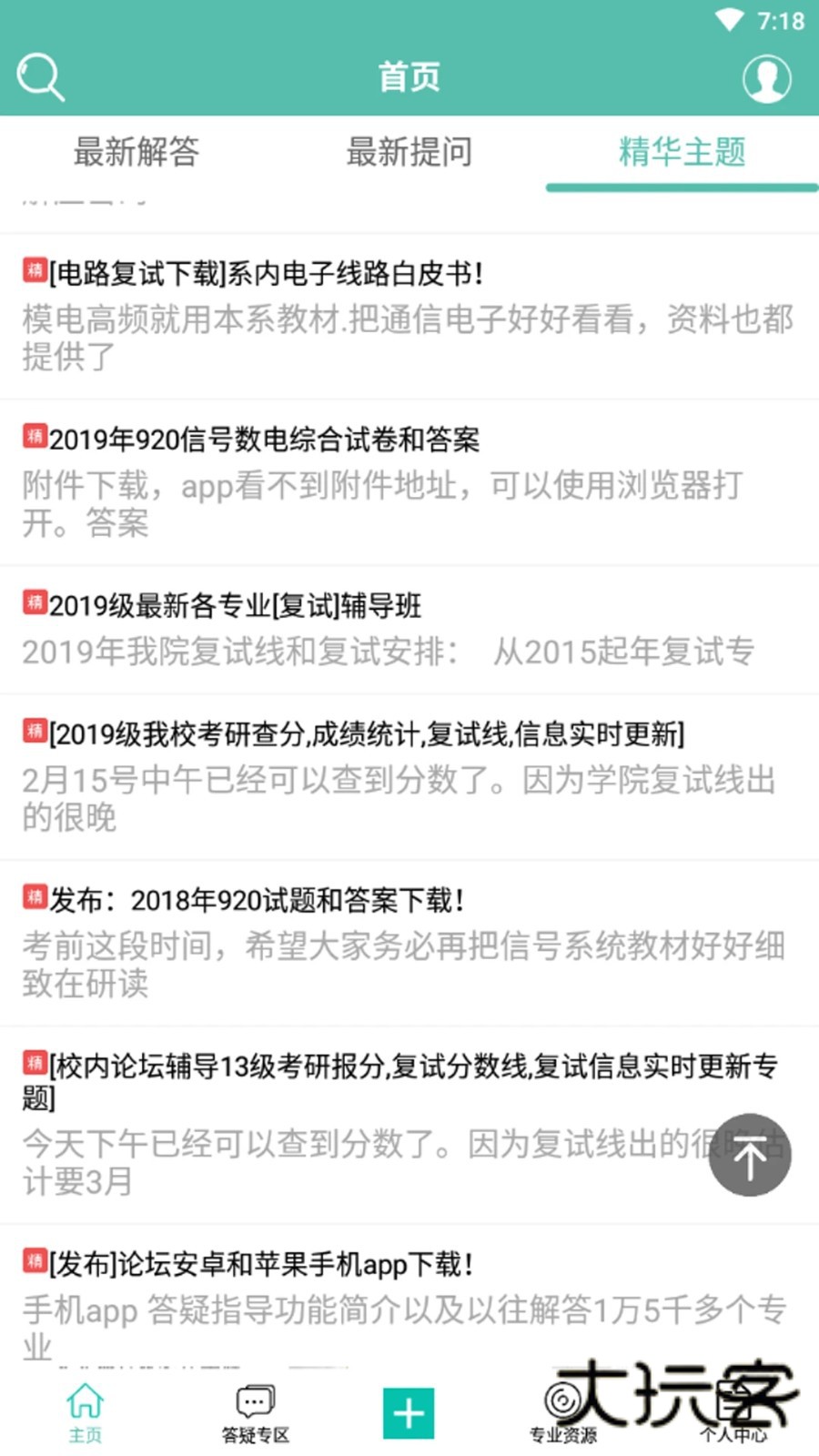Select the 主页 home icon in bottom bar
The image size is (819, 1456).
coord(85,1406)
